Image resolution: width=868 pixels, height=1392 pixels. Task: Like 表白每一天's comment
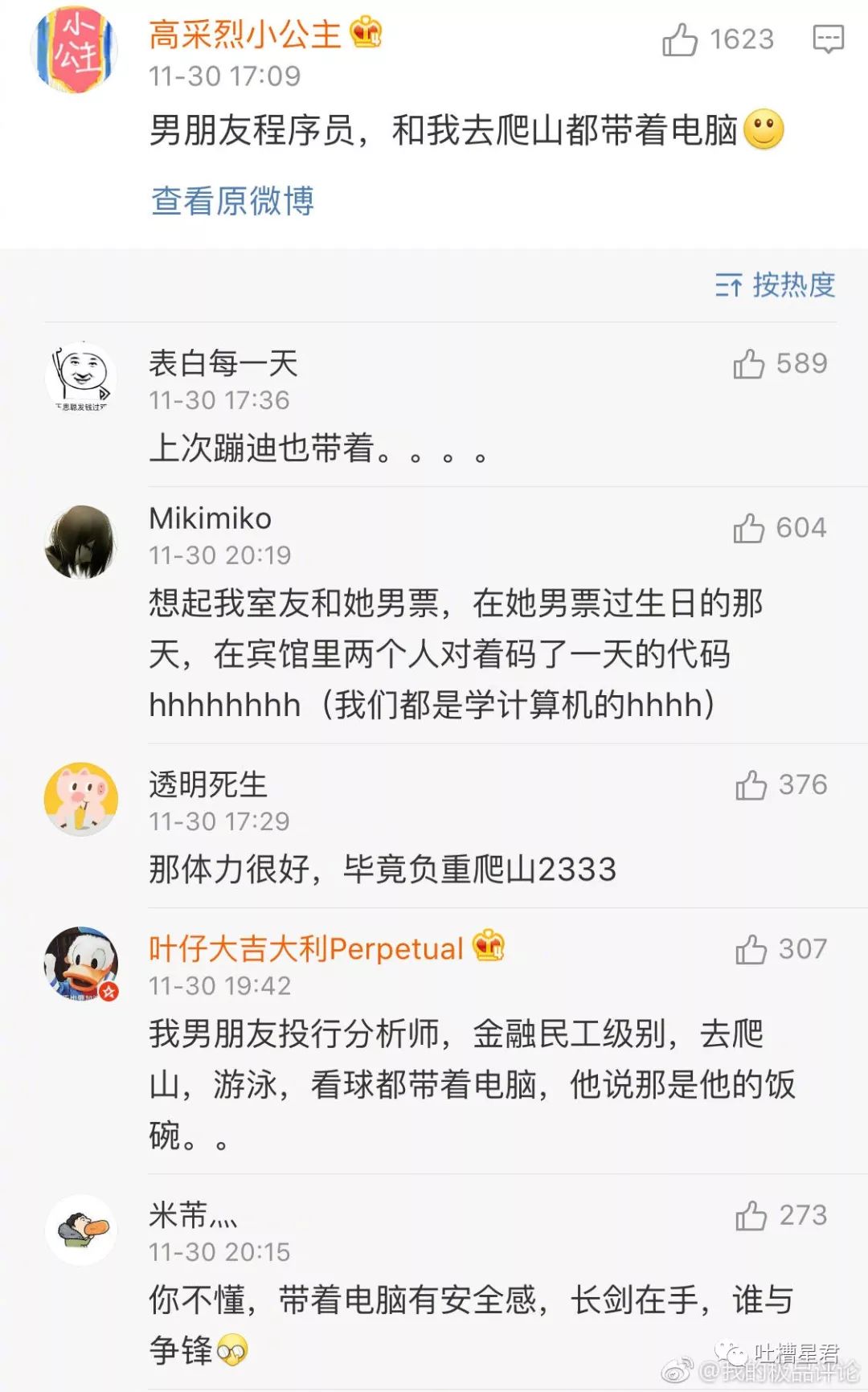[x=749, y=364]
